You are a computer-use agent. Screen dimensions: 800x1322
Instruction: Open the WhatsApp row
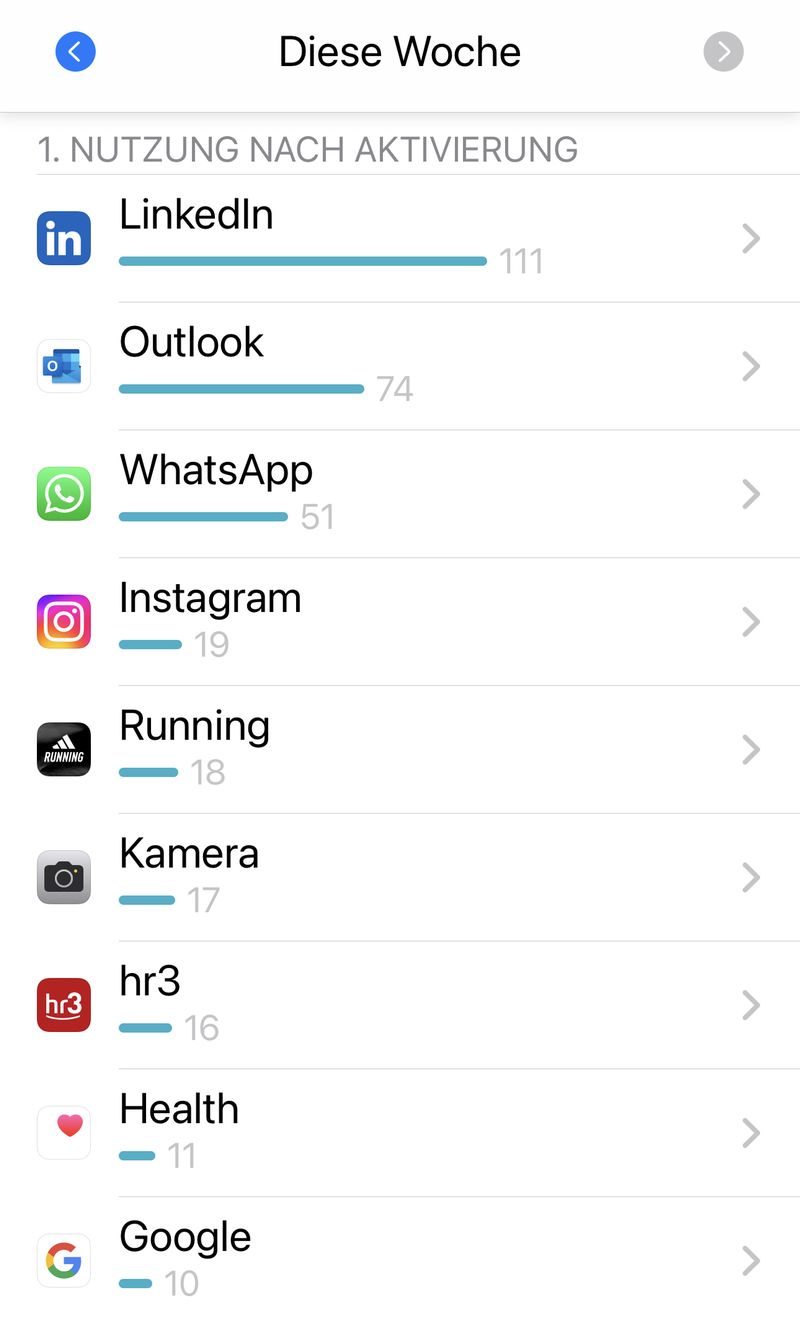pyautogui.click(x=400, y=495)
